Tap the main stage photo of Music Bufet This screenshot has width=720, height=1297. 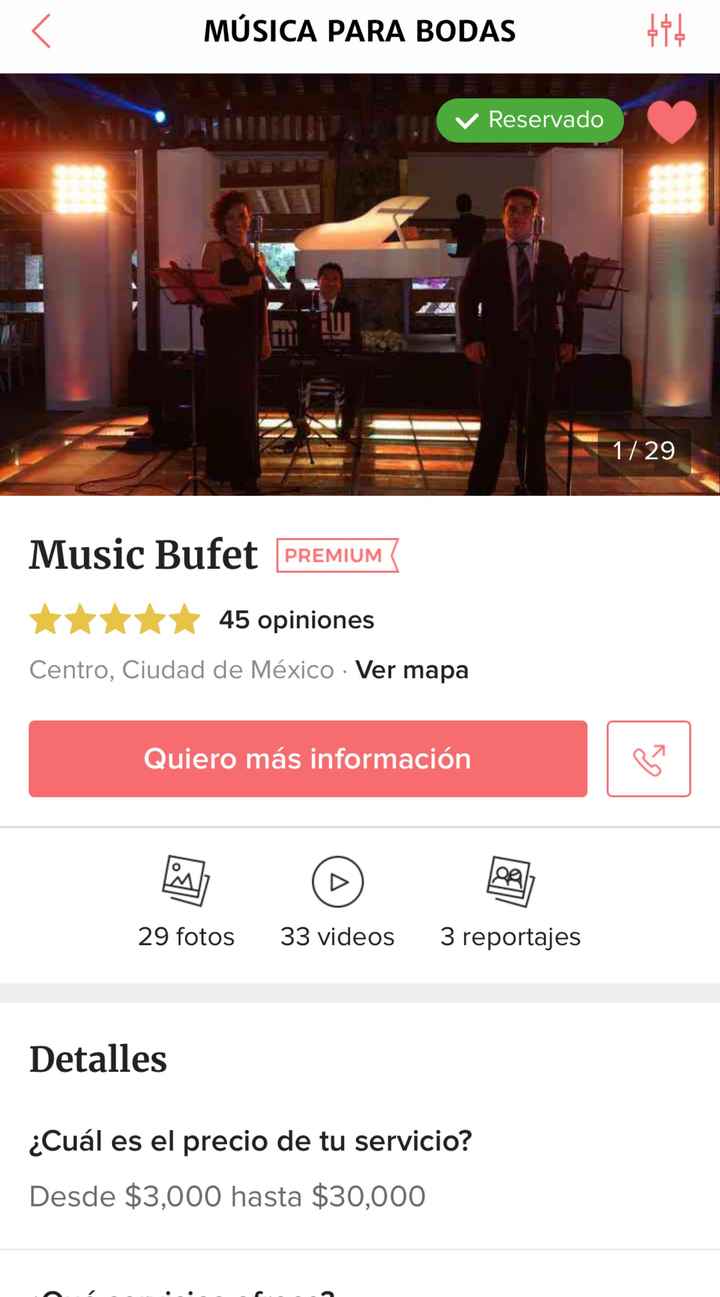pos(360,285)
